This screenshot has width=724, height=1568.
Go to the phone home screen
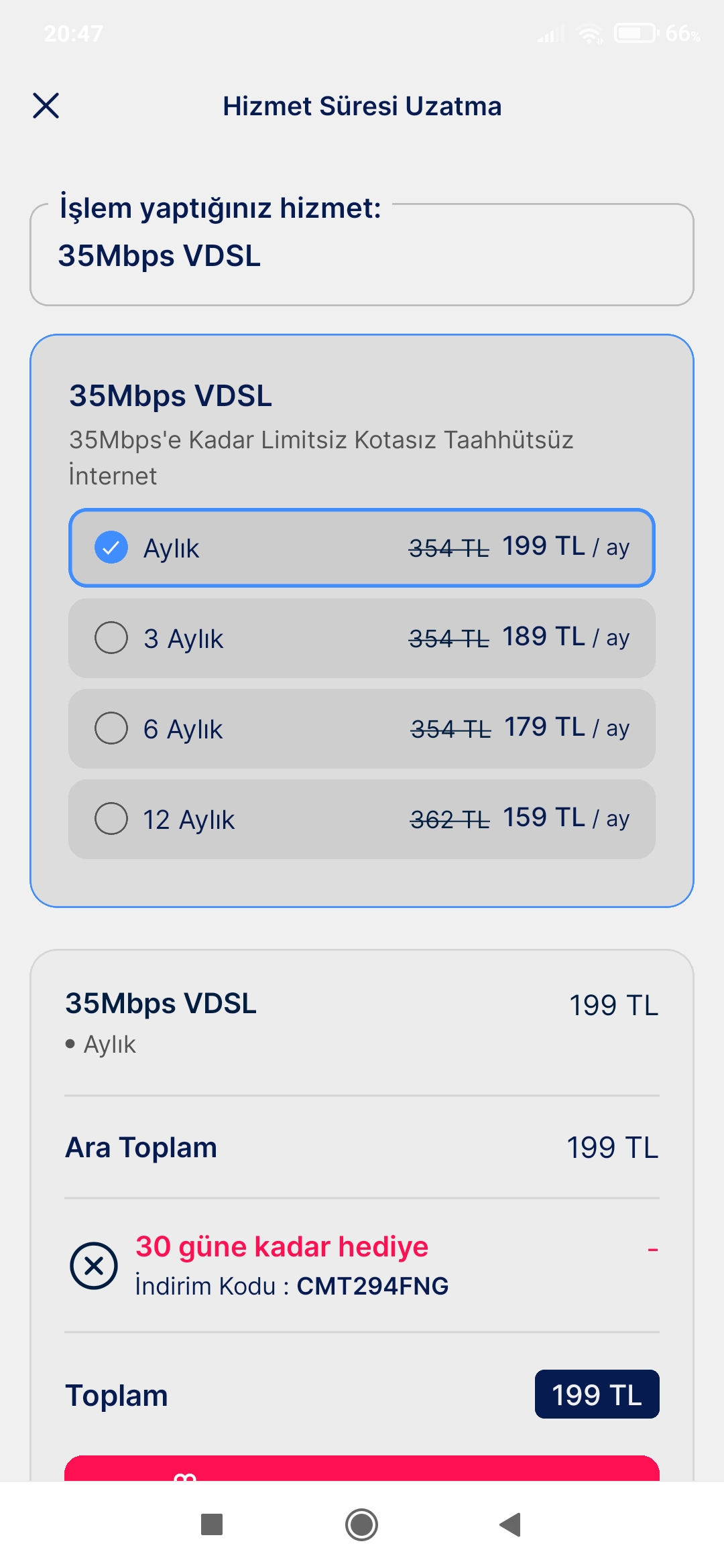[x=362, y=1524]
